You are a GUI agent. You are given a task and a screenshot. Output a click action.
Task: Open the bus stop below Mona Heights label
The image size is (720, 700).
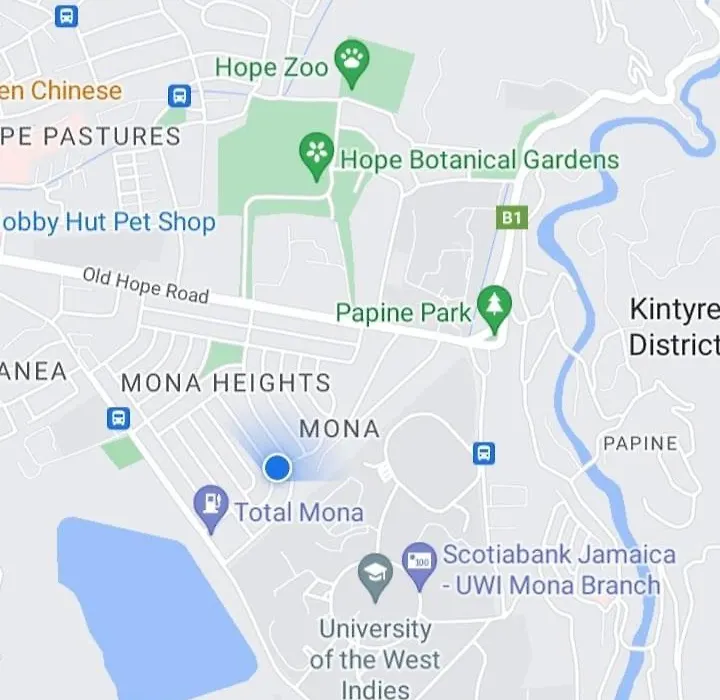coord(118,418)
